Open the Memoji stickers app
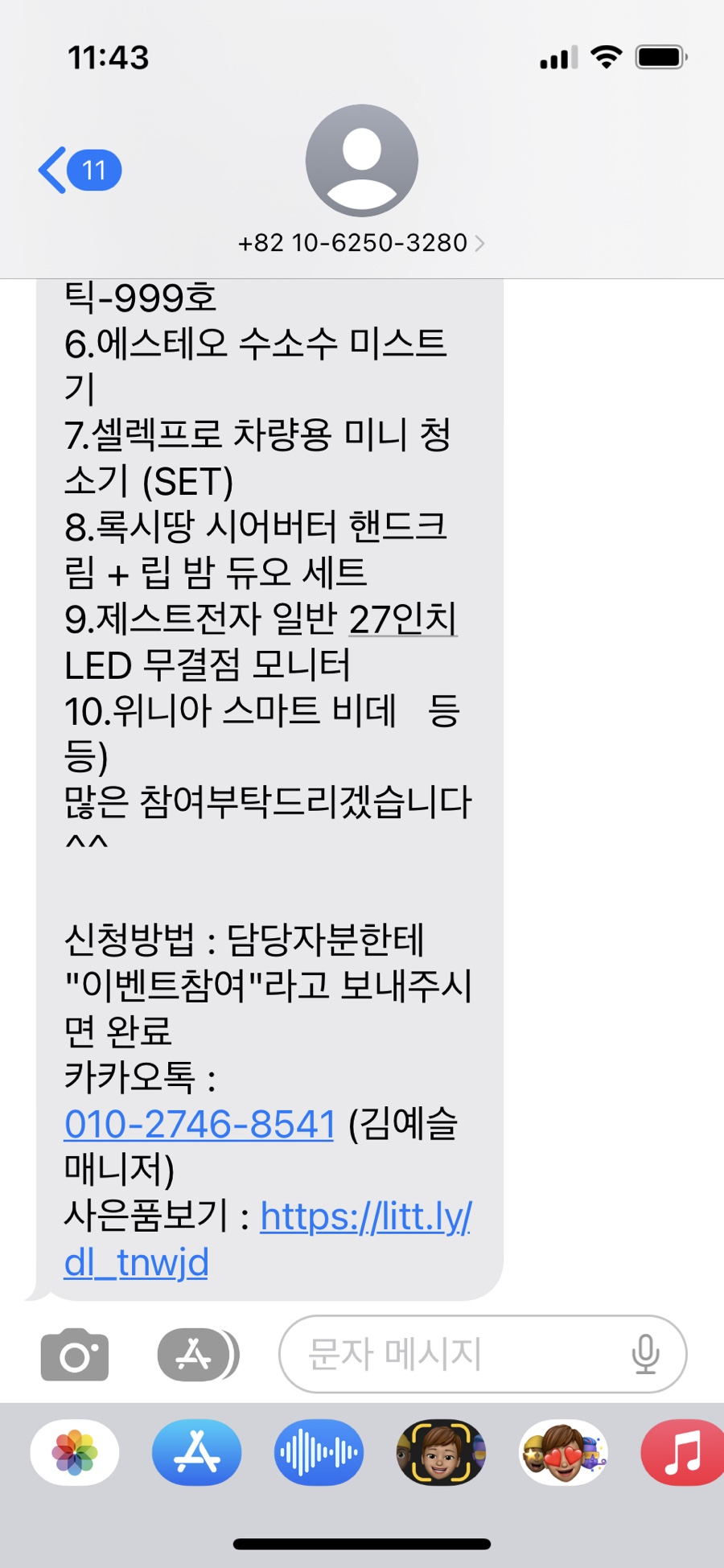Screen dimensions: 724x1568 click(x=563, y=1452)
